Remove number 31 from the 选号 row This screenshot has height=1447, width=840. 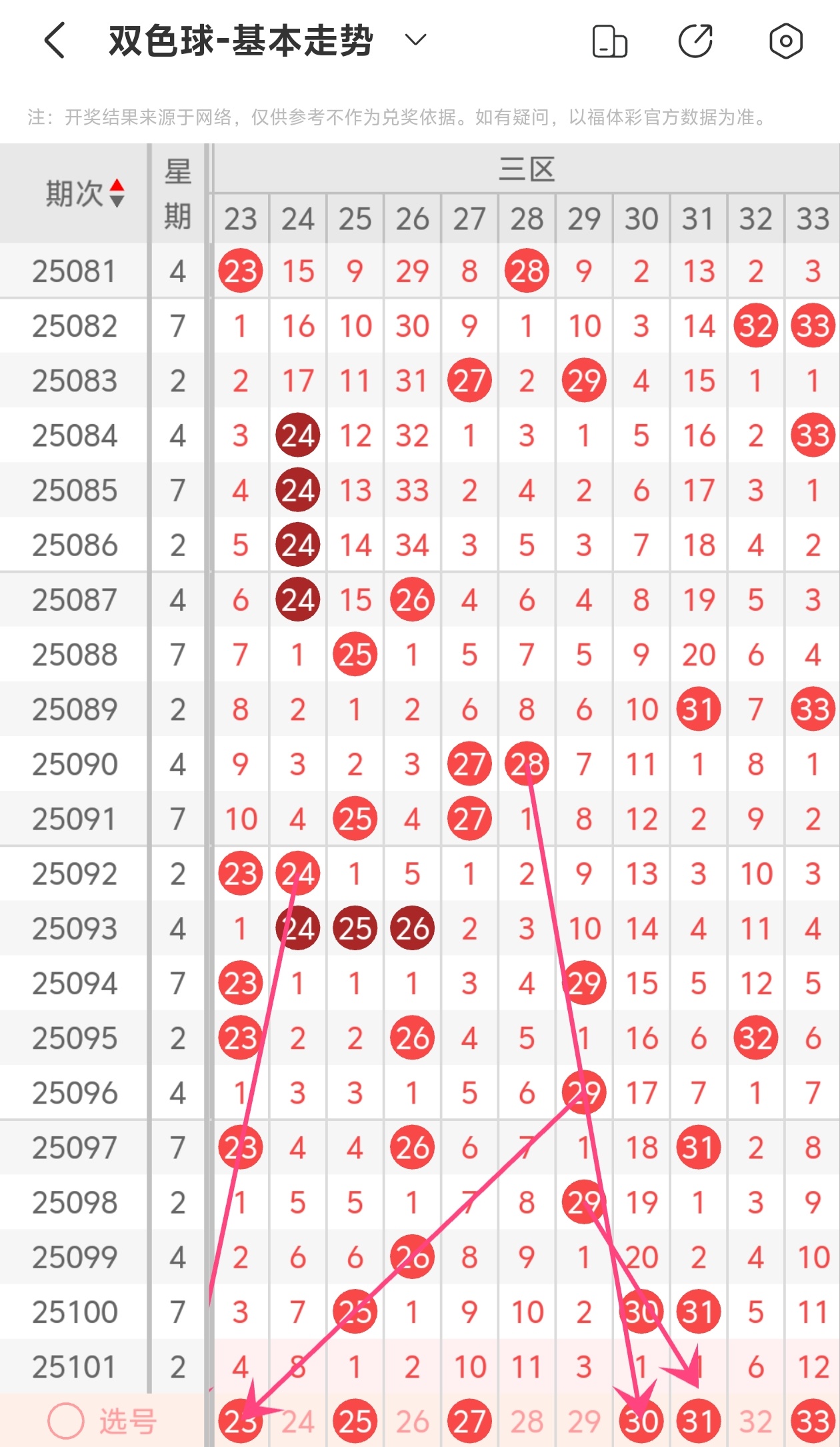(698, 1422)
